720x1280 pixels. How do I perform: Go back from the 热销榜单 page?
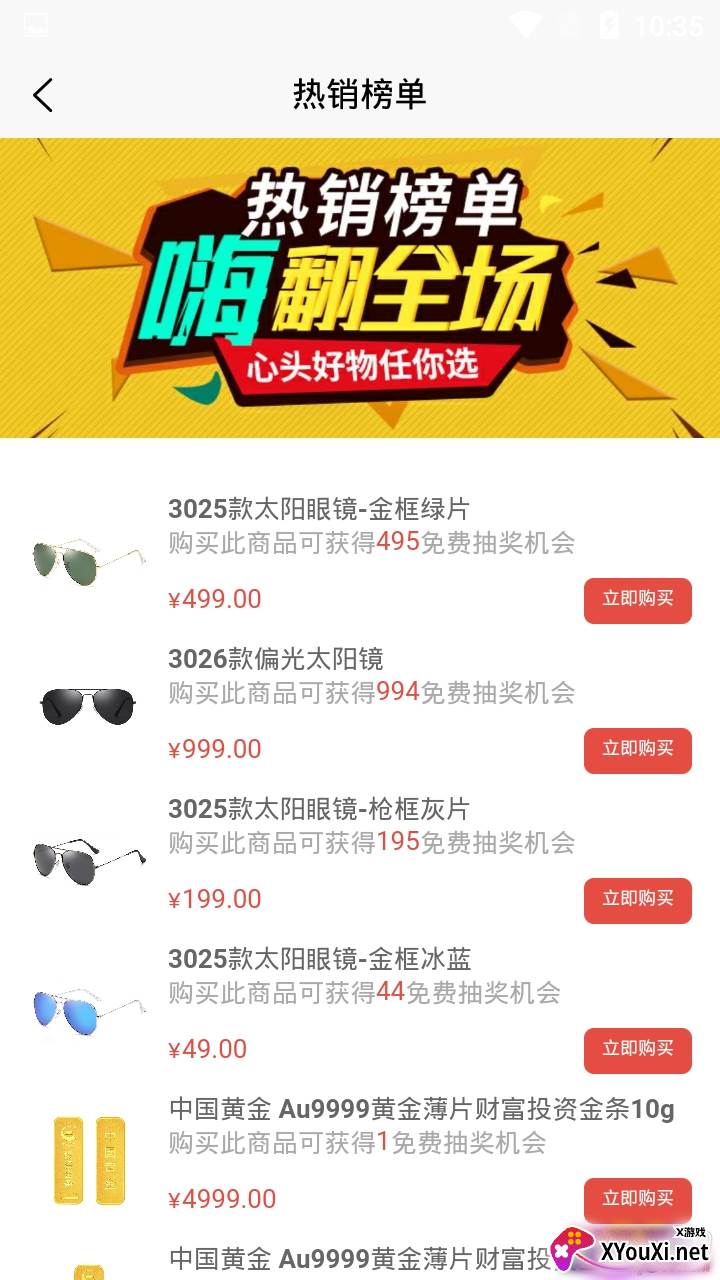[42, 96]
